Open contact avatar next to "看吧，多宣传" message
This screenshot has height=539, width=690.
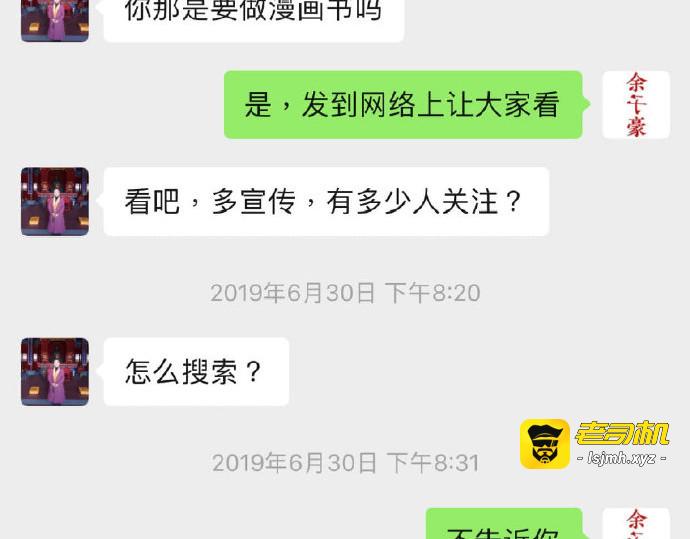[x=55, y=202]
